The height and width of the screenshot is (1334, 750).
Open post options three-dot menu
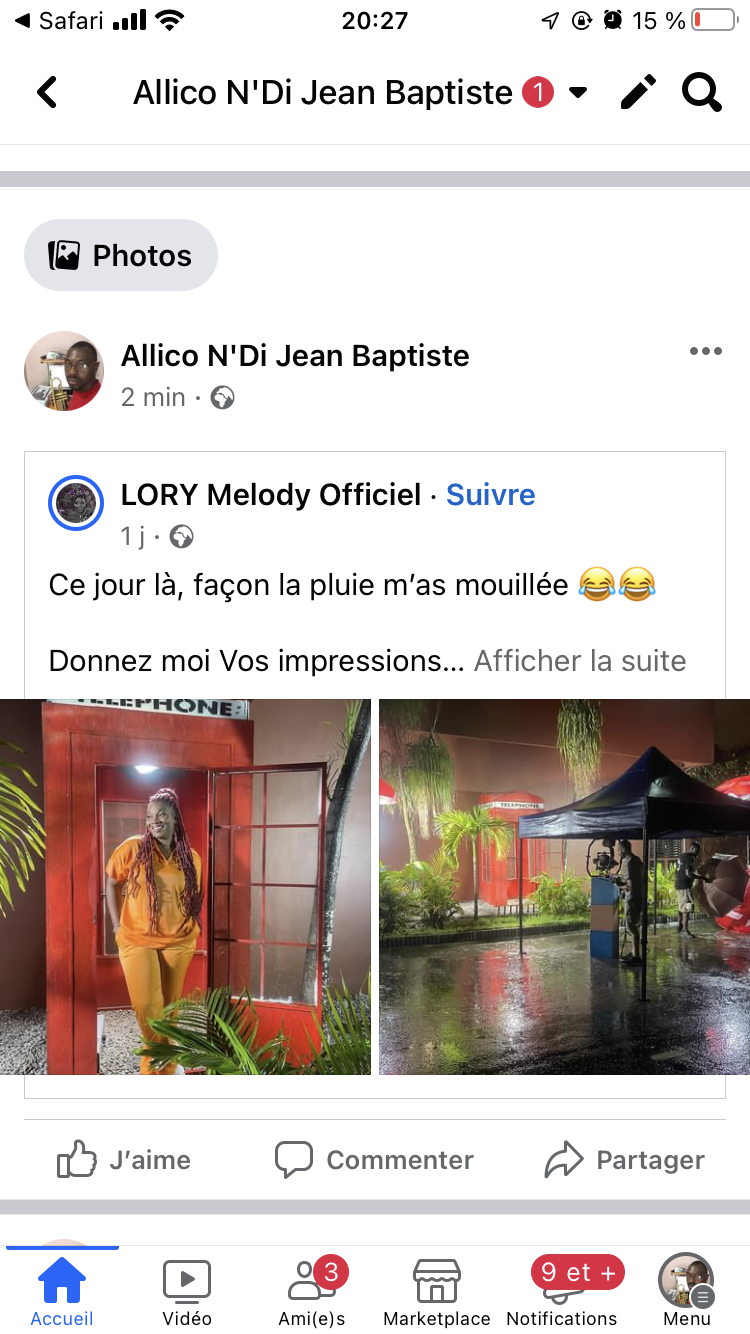705,351
